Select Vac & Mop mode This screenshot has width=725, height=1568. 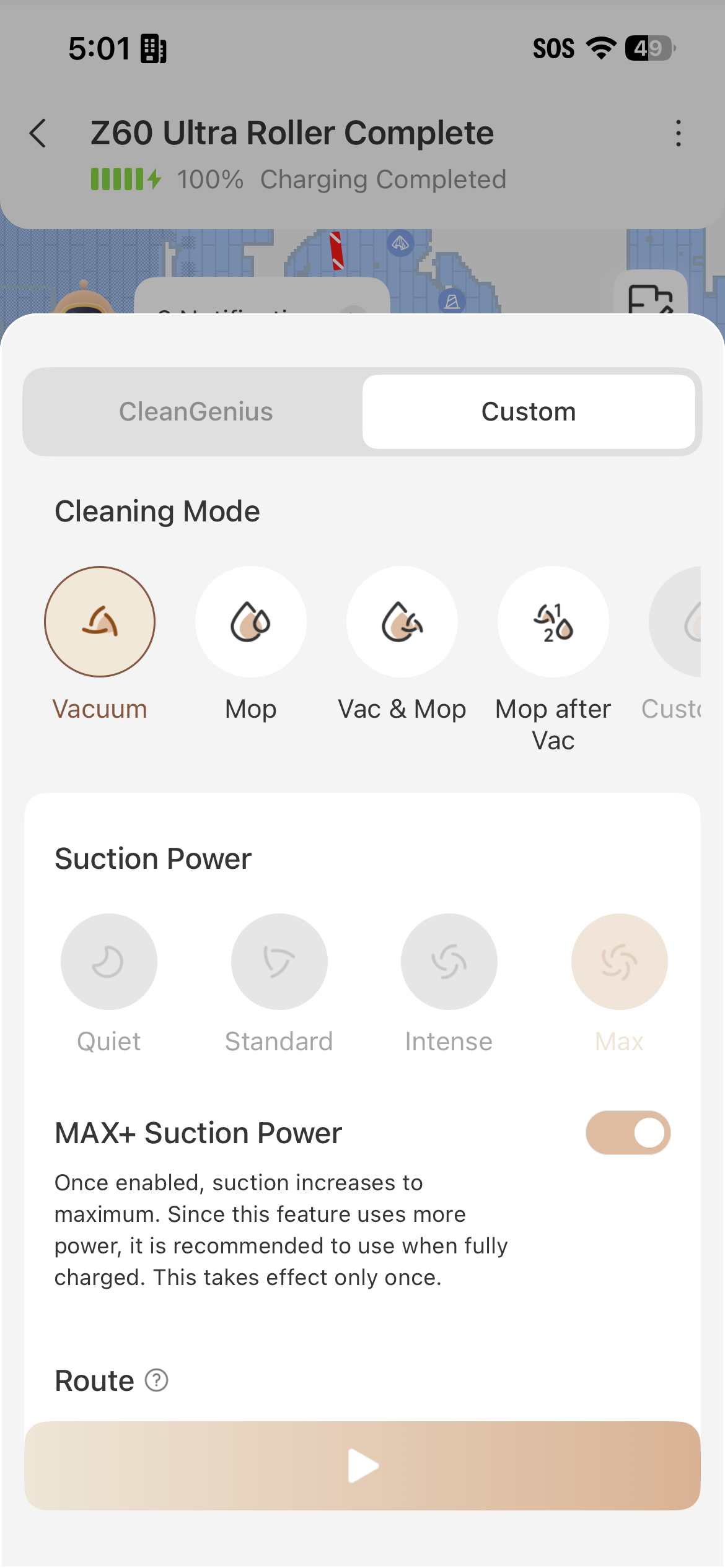[x=402, y=621]
